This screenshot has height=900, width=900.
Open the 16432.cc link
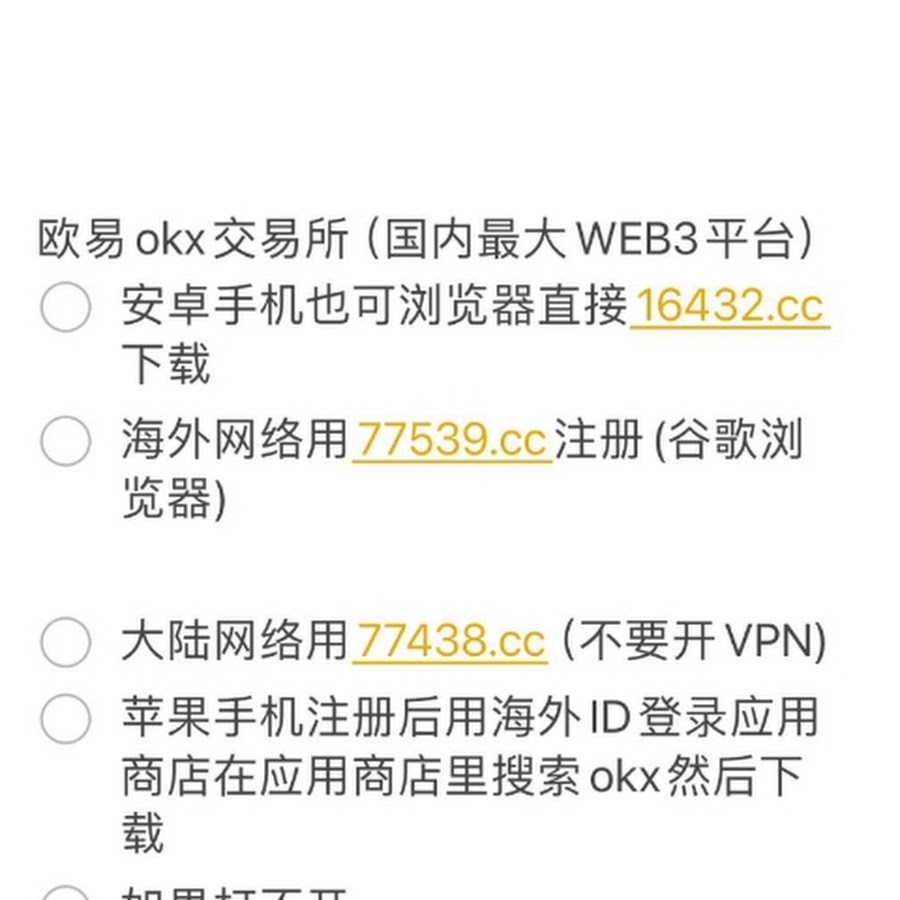730,305
